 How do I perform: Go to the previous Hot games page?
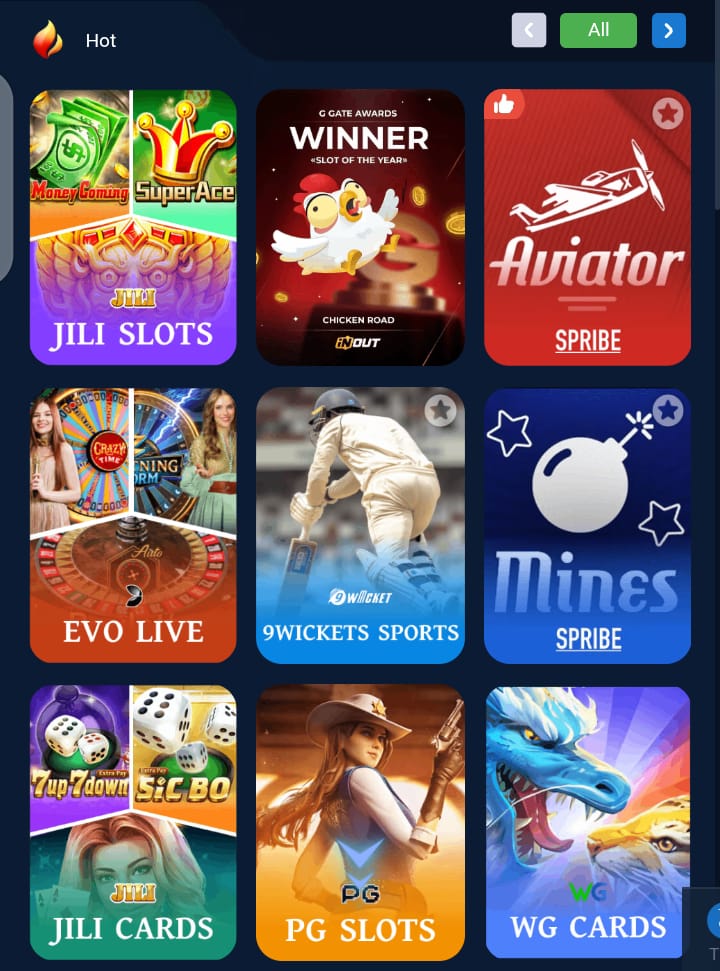coord(529,31)
